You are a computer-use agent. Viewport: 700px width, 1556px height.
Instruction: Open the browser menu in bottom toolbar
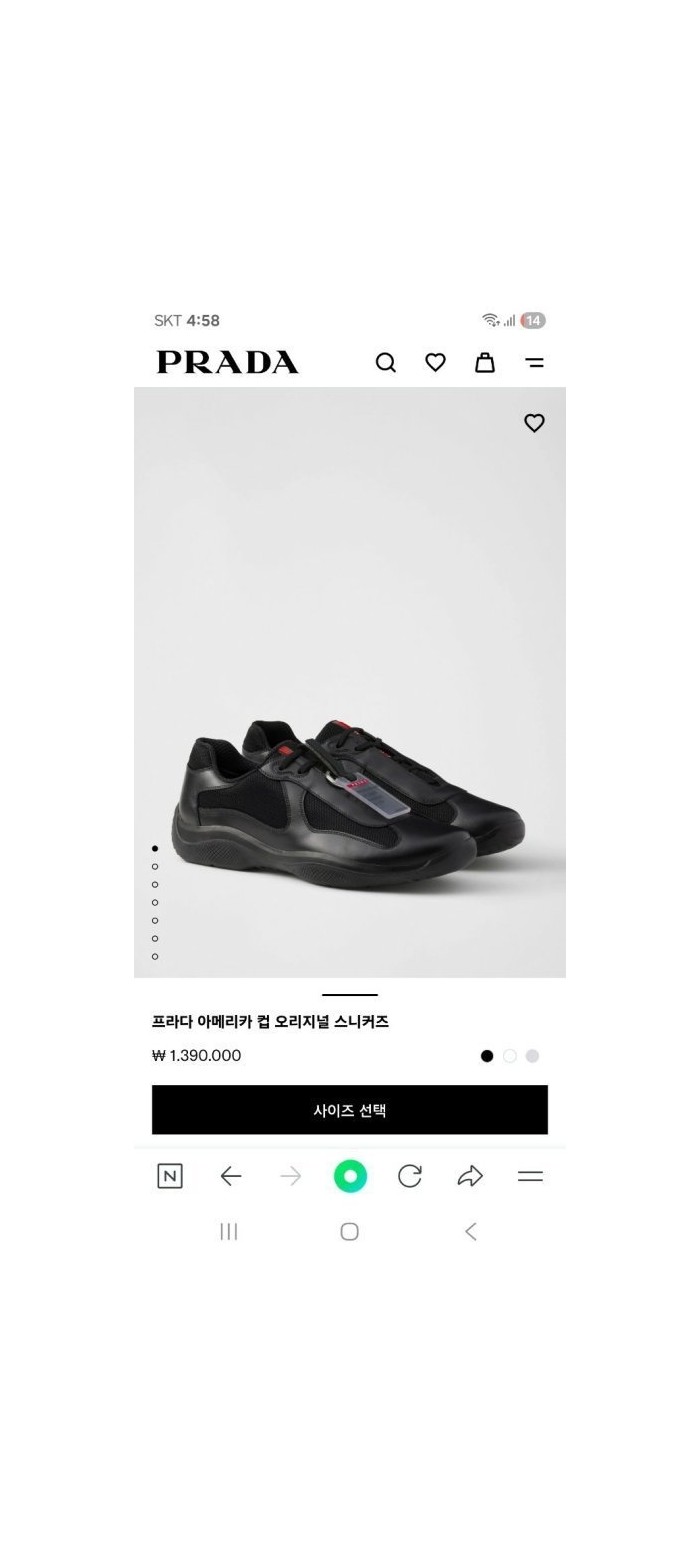(530, 1177)
